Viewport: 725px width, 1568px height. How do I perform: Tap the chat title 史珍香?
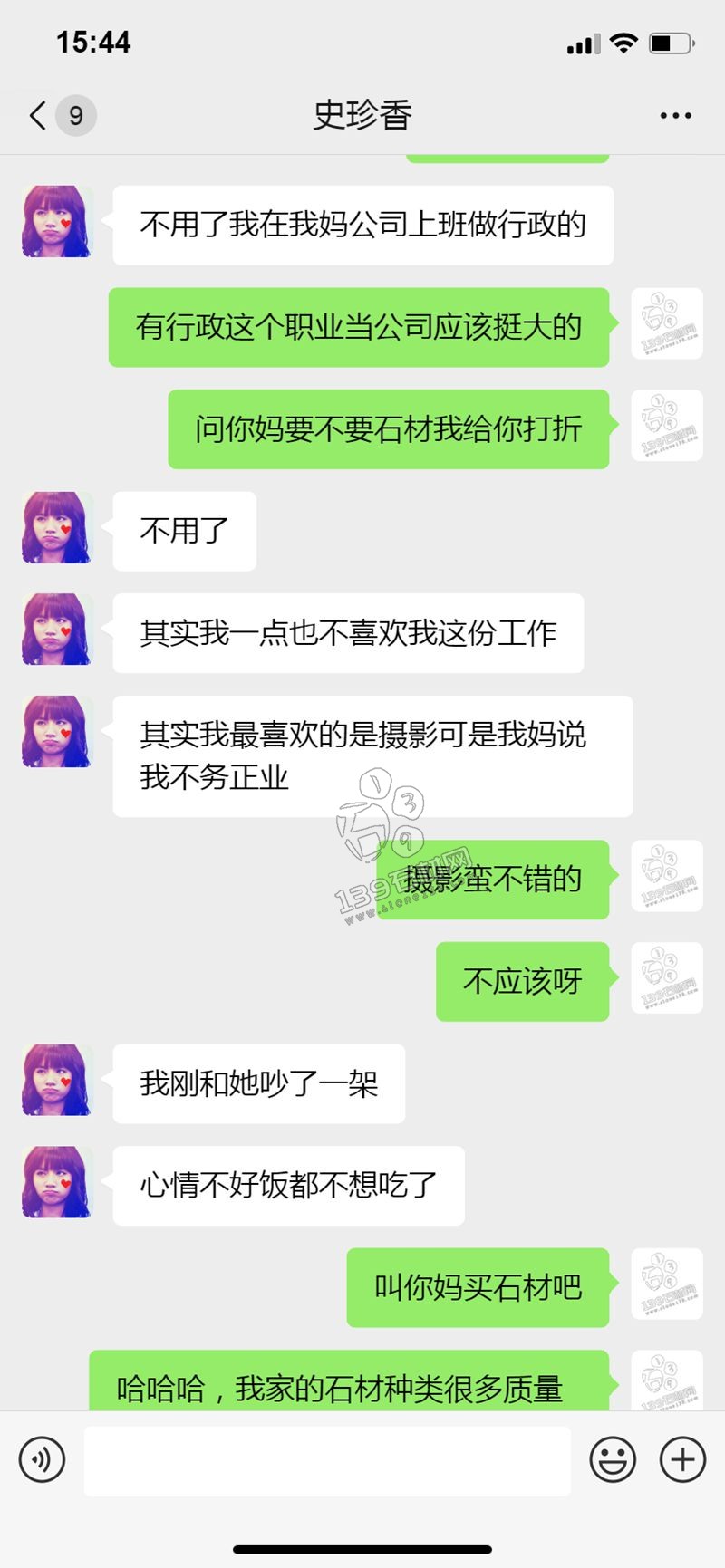coord(362,116)
